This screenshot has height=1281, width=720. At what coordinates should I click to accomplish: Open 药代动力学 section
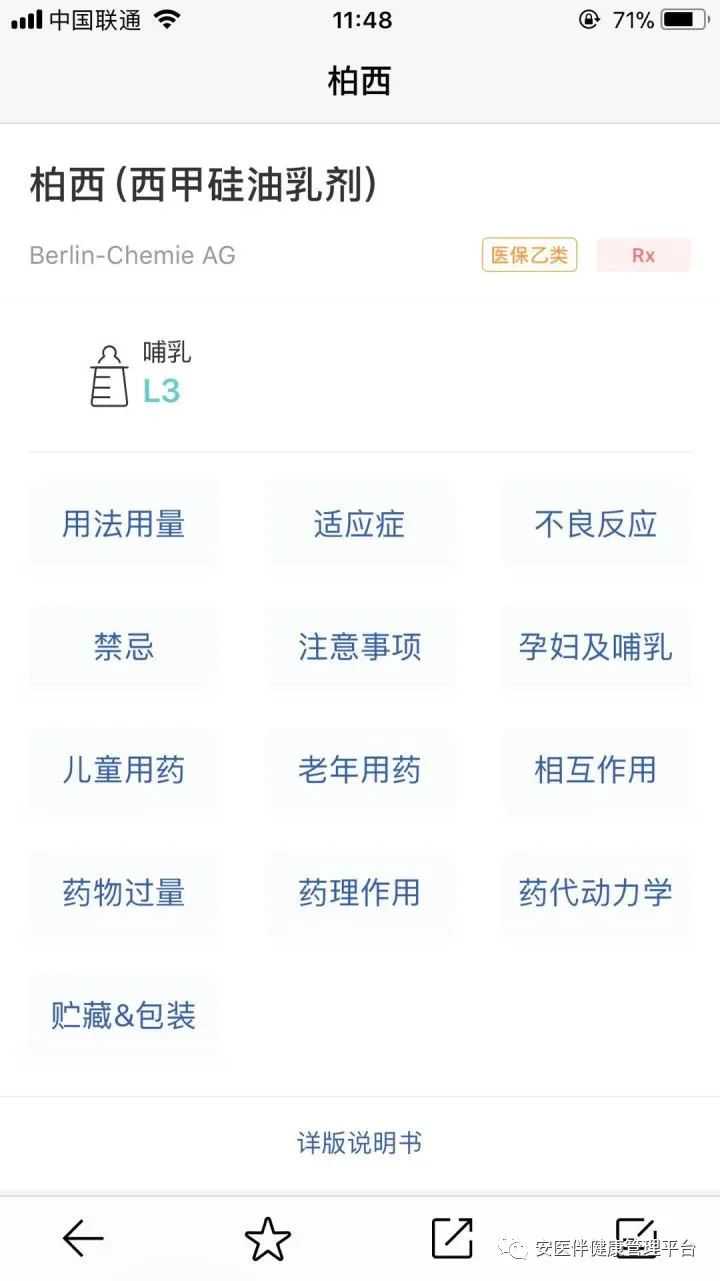tap(595, 893)
